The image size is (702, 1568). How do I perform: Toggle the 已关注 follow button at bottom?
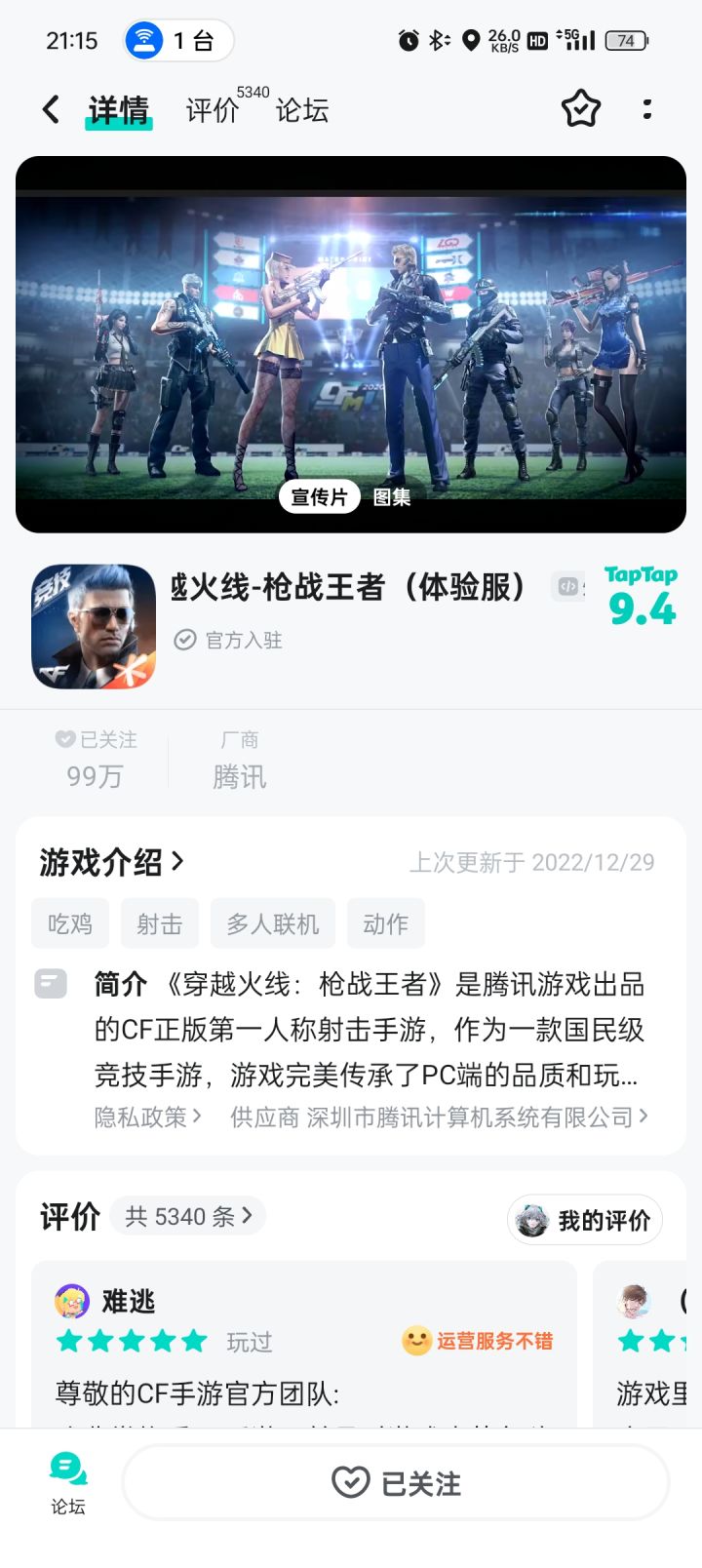click(x=394, y=1481)
